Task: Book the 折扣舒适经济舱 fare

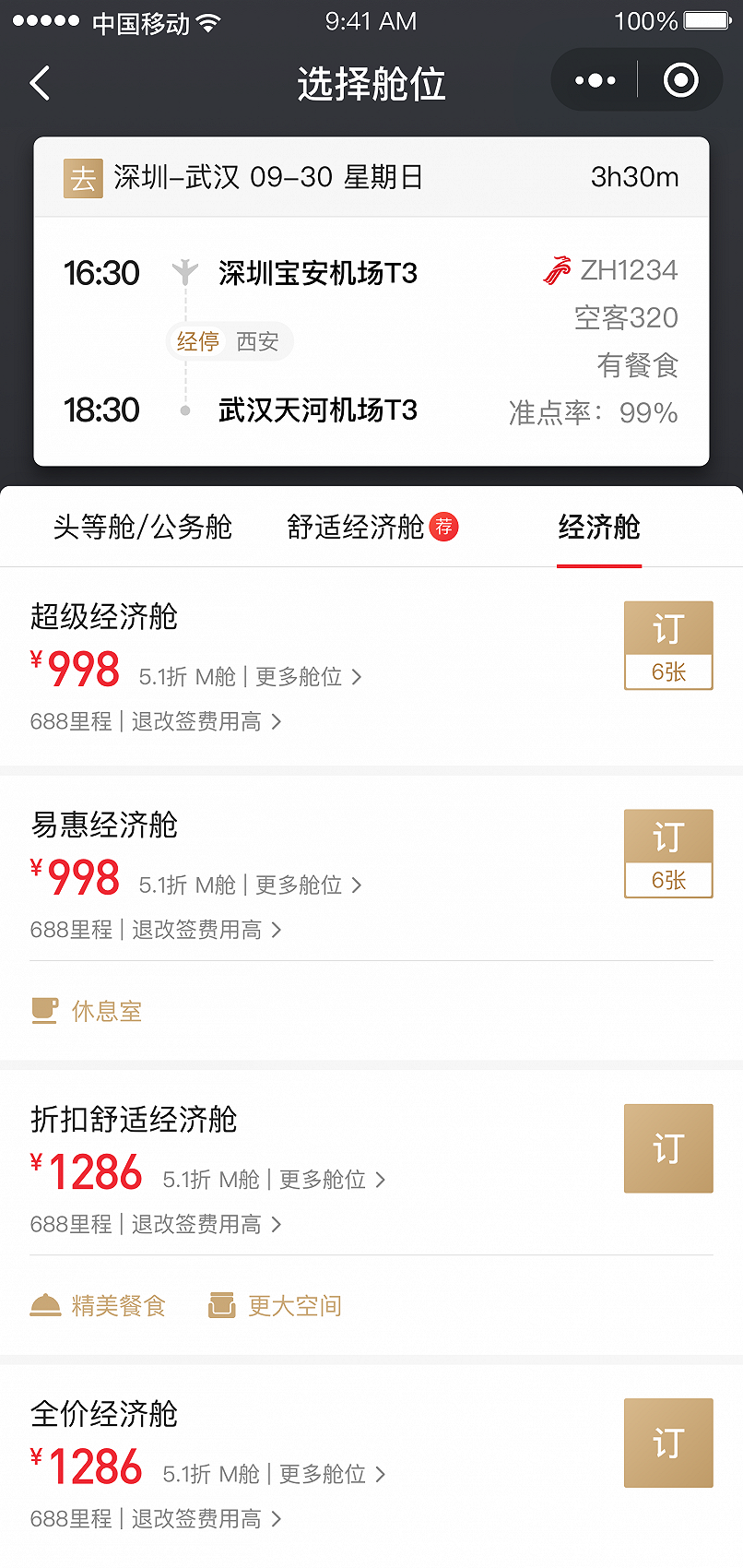Action: [x=668, y=1148]
